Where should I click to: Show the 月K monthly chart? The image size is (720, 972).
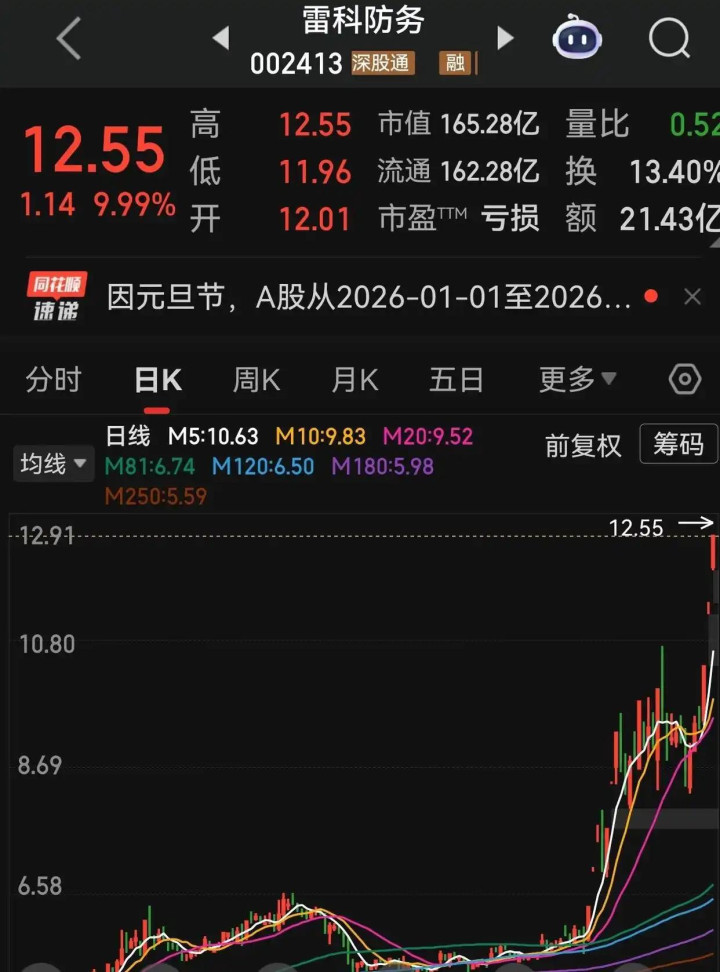pyautogui.click(x=355, y=380)
